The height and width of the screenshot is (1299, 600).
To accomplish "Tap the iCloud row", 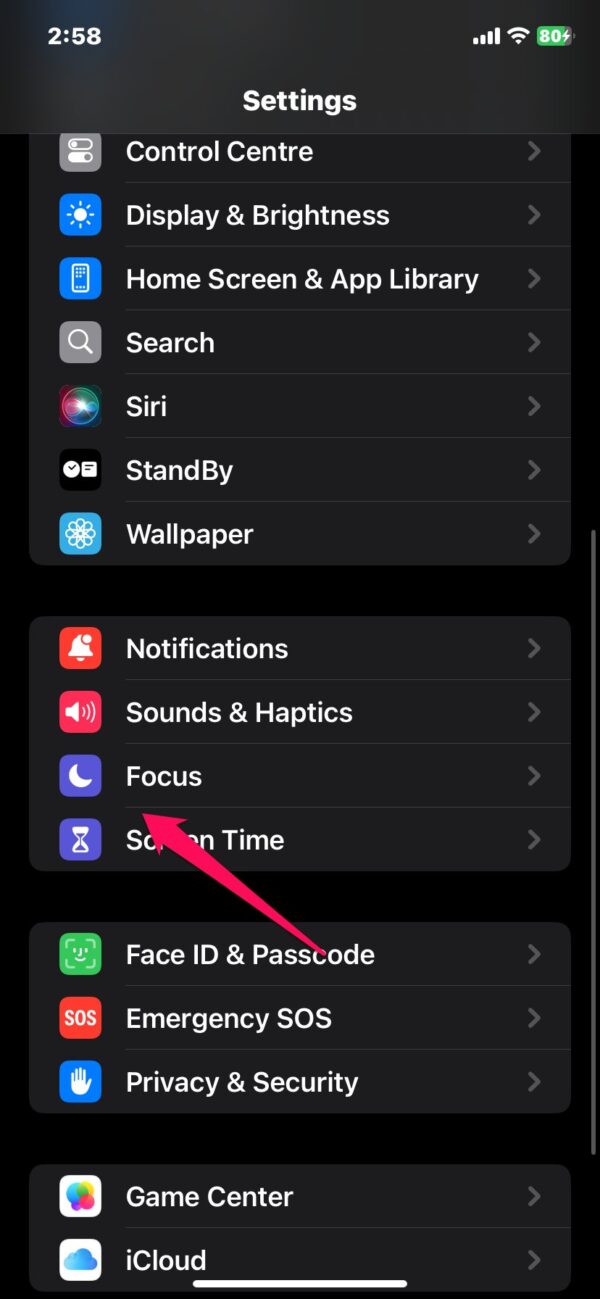I will click(x=300, y=1258).
